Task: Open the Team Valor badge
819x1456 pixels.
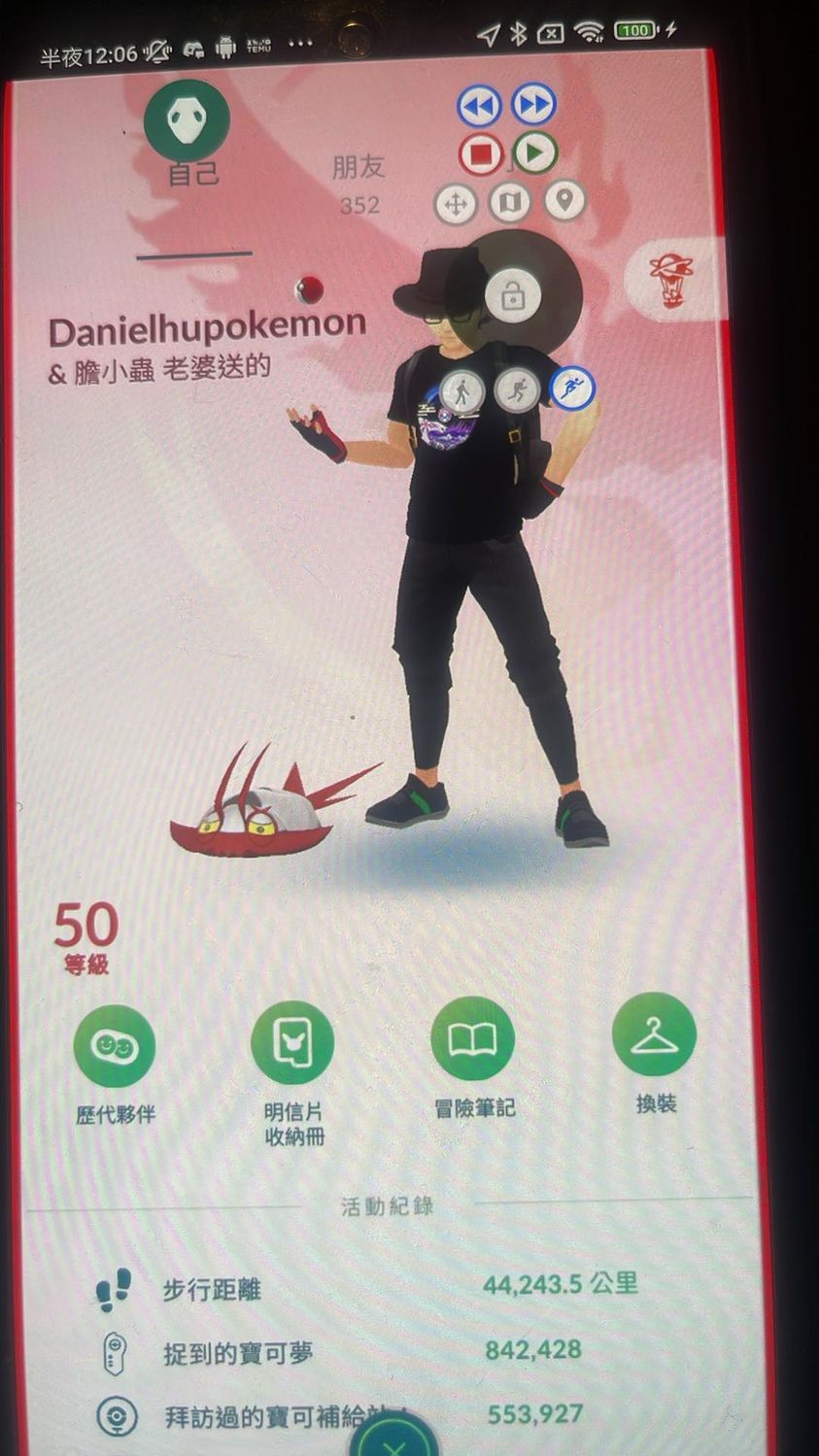Action: click(x=670, y=281)
